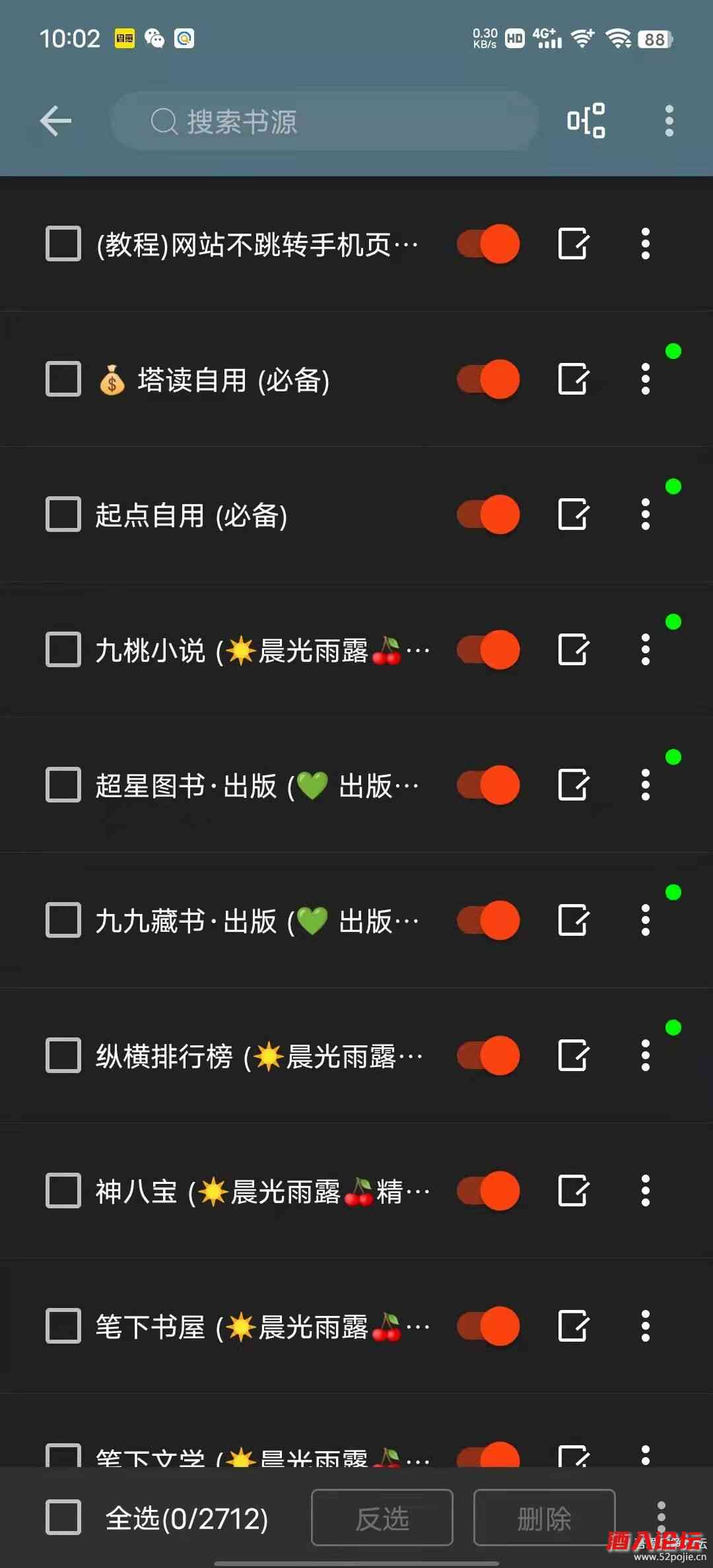Edit the 神八宝 book source
This screenshot has width=713, height=1568.
pyautogui.click(x=574, y=1192)
